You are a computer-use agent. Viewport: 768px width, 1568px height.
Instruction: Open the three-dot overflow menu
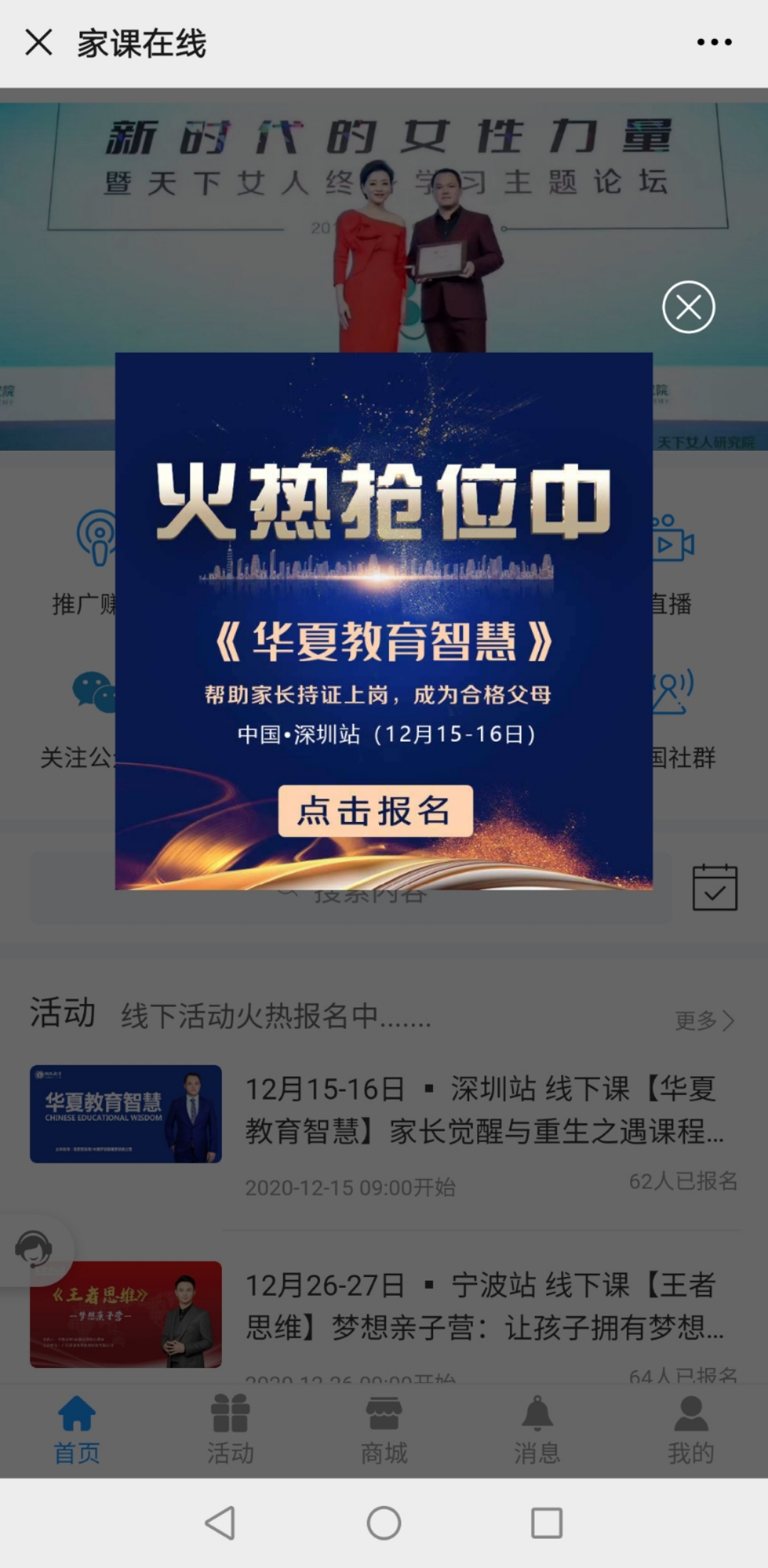[714, 43]
